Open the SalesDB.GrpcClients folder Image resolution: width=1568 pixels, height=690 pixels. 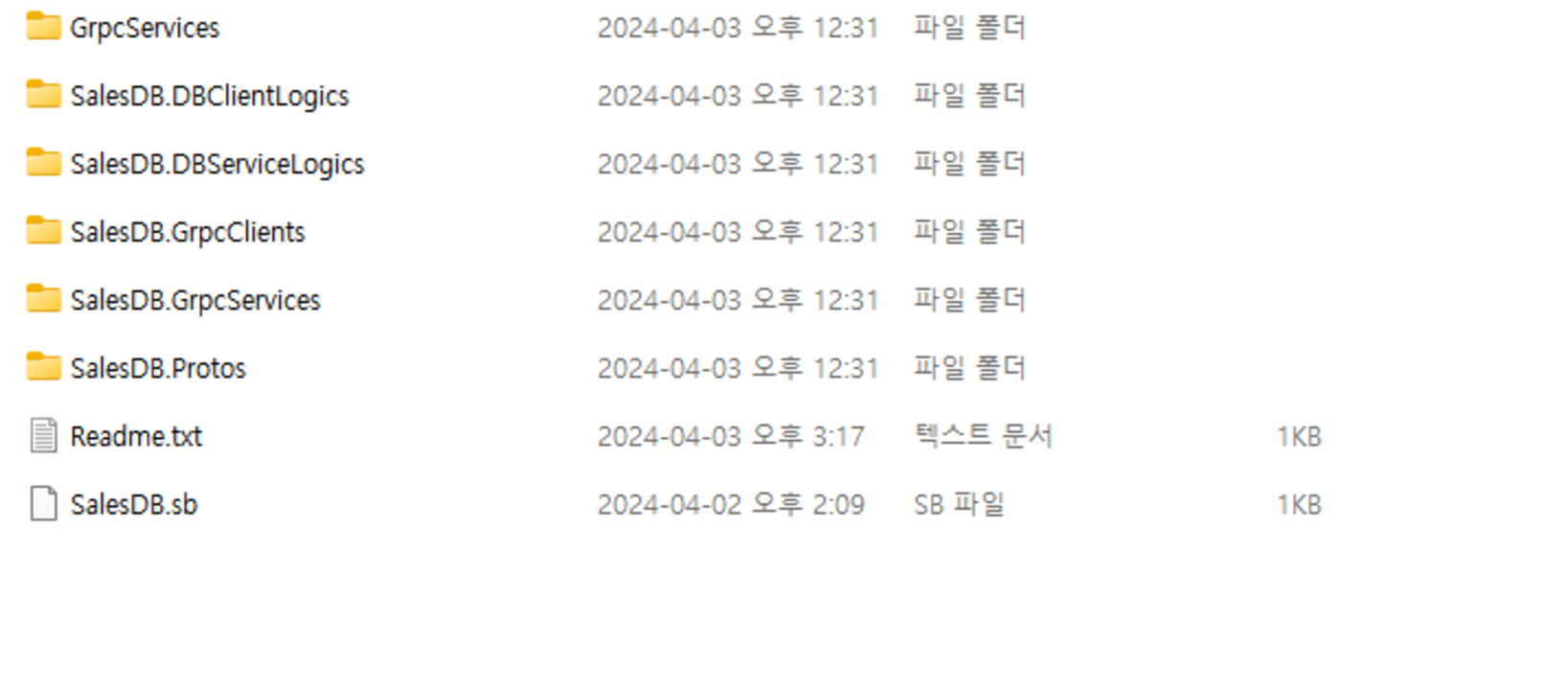187,232
